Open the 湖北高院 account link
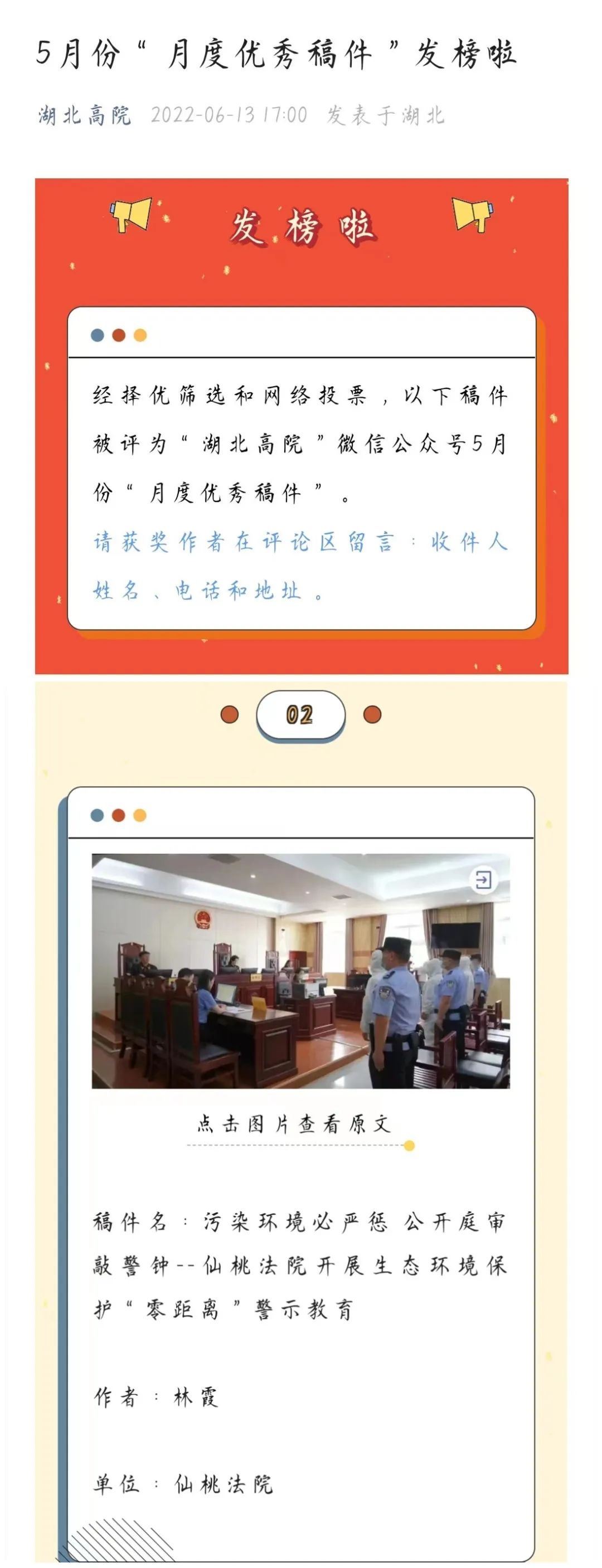Viewport: 602px width, 1568px height. pyautogui.click(x=85, y=115)
